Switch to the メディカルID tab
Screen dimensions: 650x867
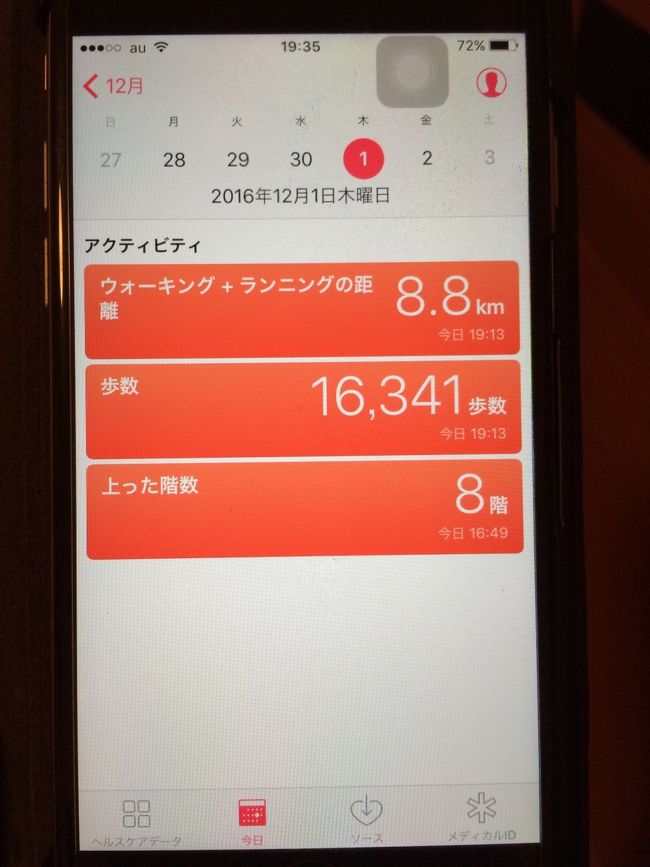coord(480,822)
